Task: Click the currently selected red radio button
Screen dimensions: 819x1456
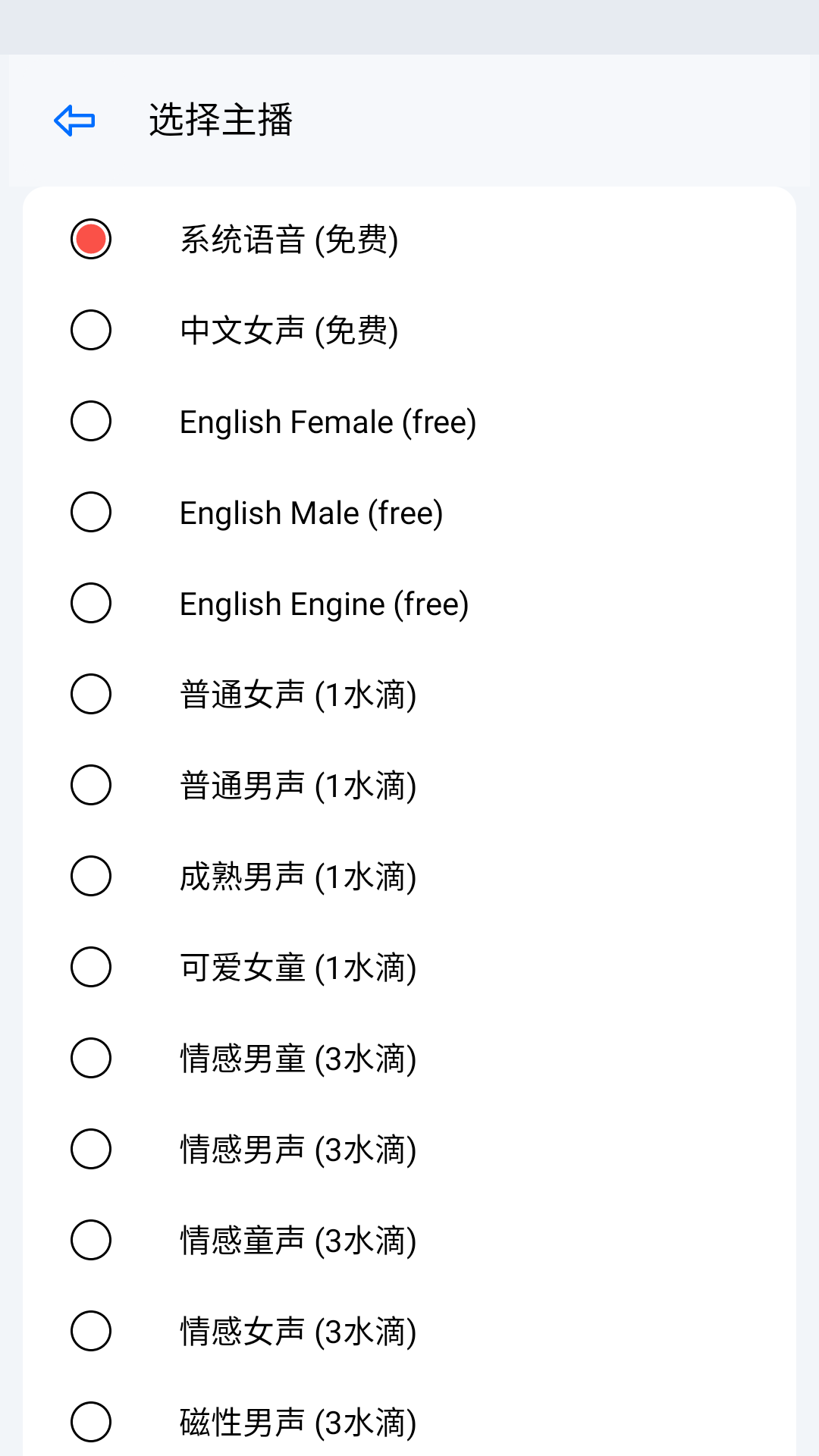Action: tap(90, 240)
